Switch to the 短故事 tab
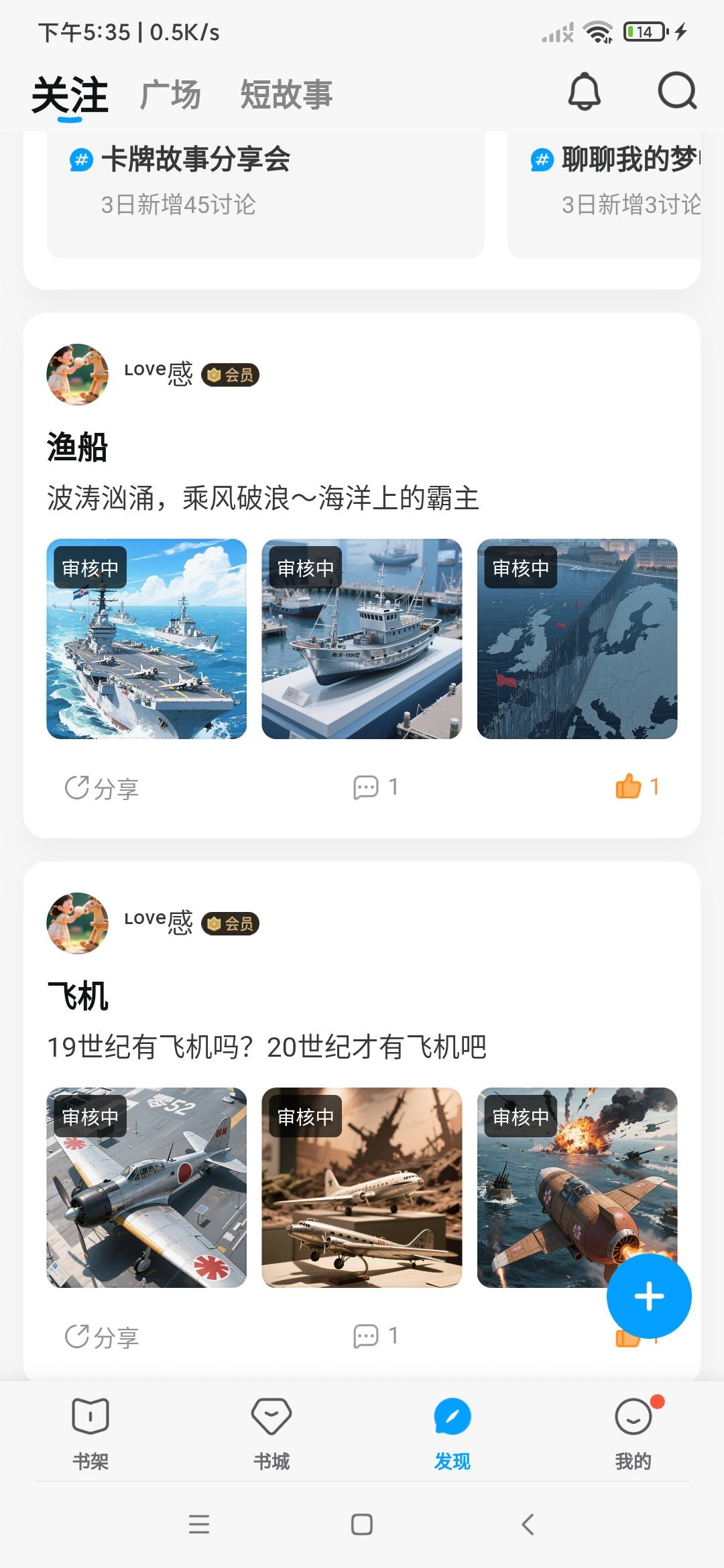Viewport: 724px width, 1568px height. pyautogui.click(x=286, y=94)
